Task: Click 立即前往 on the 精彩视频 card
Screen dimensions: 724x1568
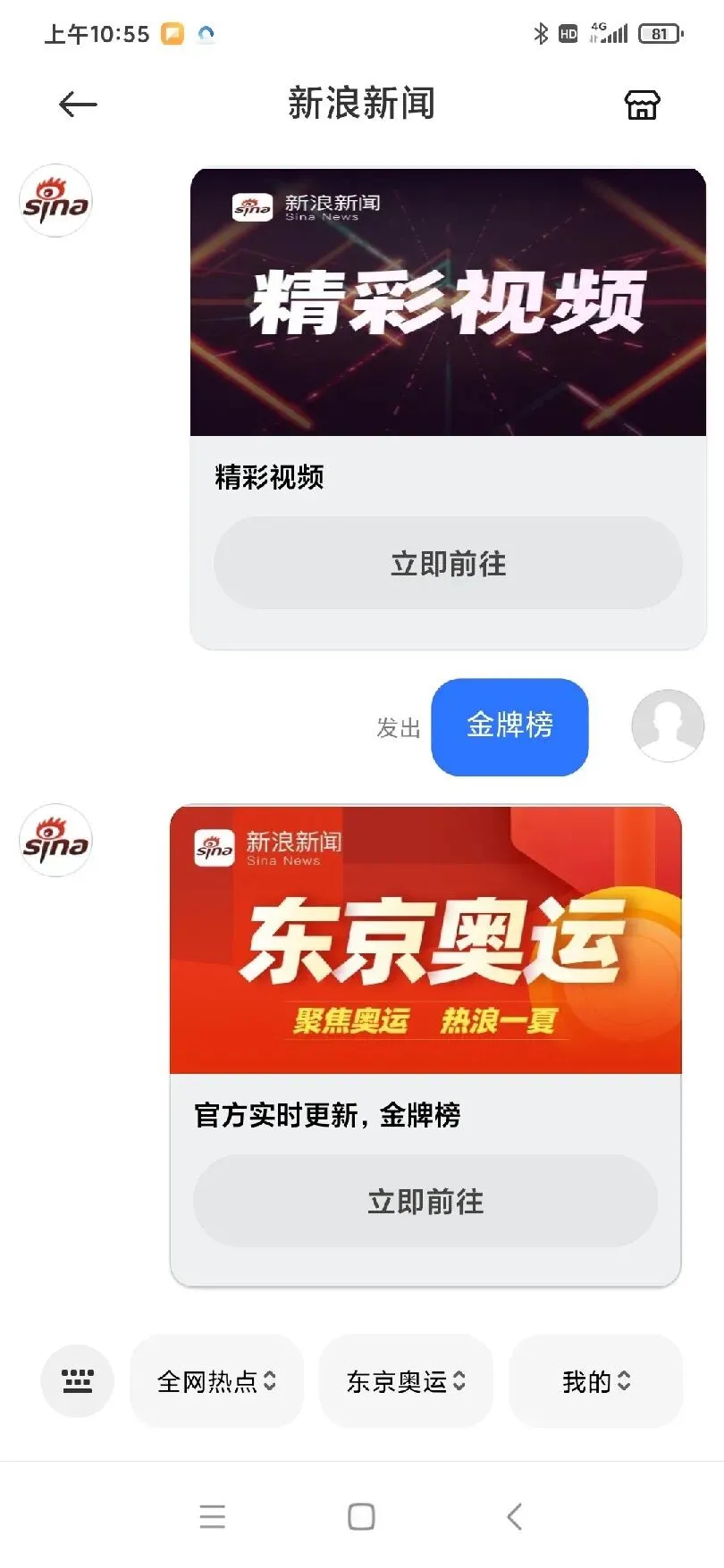Action: [447, 563]
